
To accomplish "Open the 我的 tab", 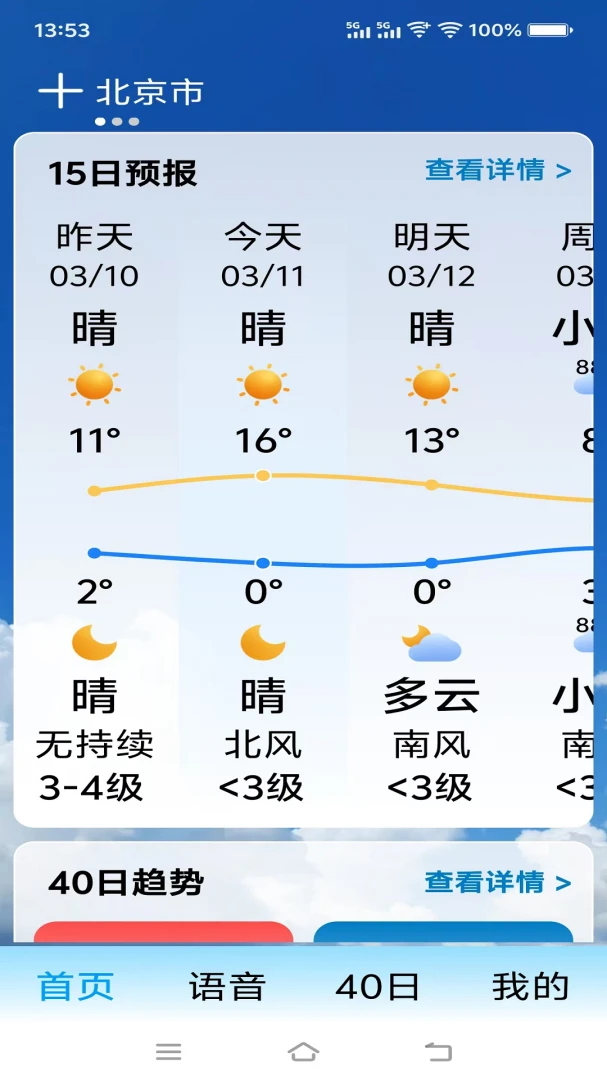I will tap(530, 987).
